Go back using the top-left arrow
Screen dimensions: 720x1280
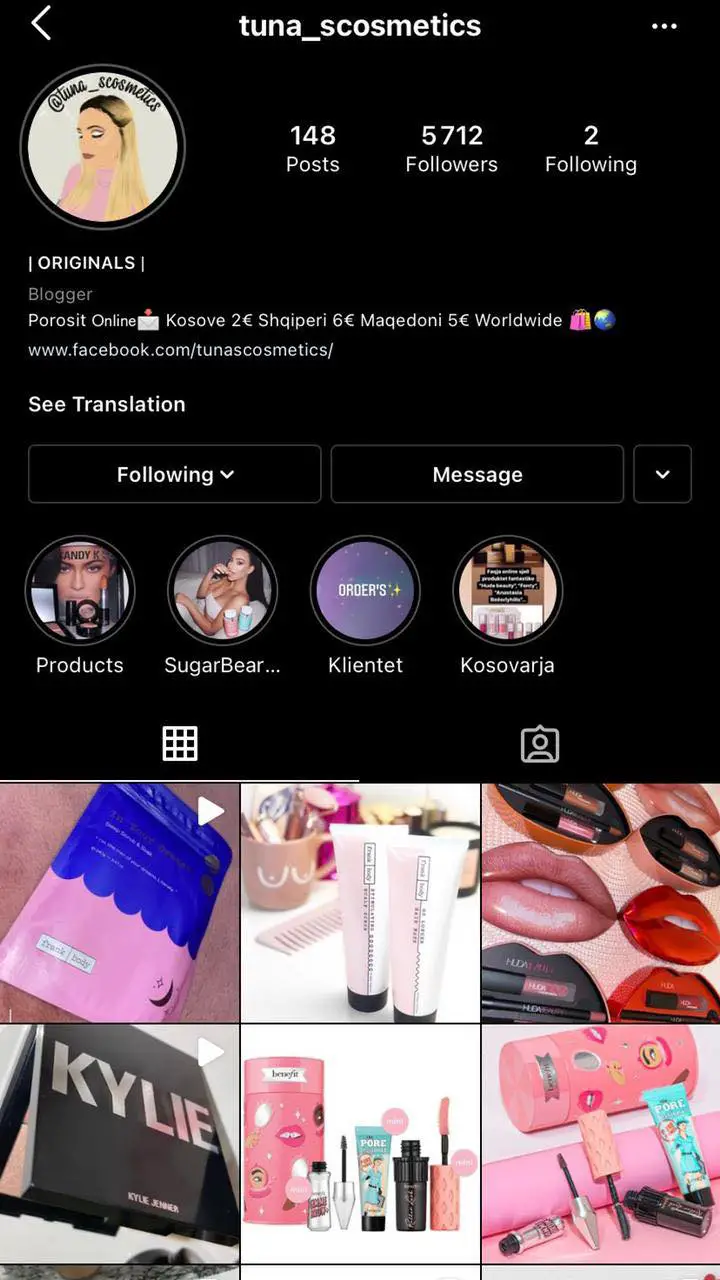[x=41, y=24]
